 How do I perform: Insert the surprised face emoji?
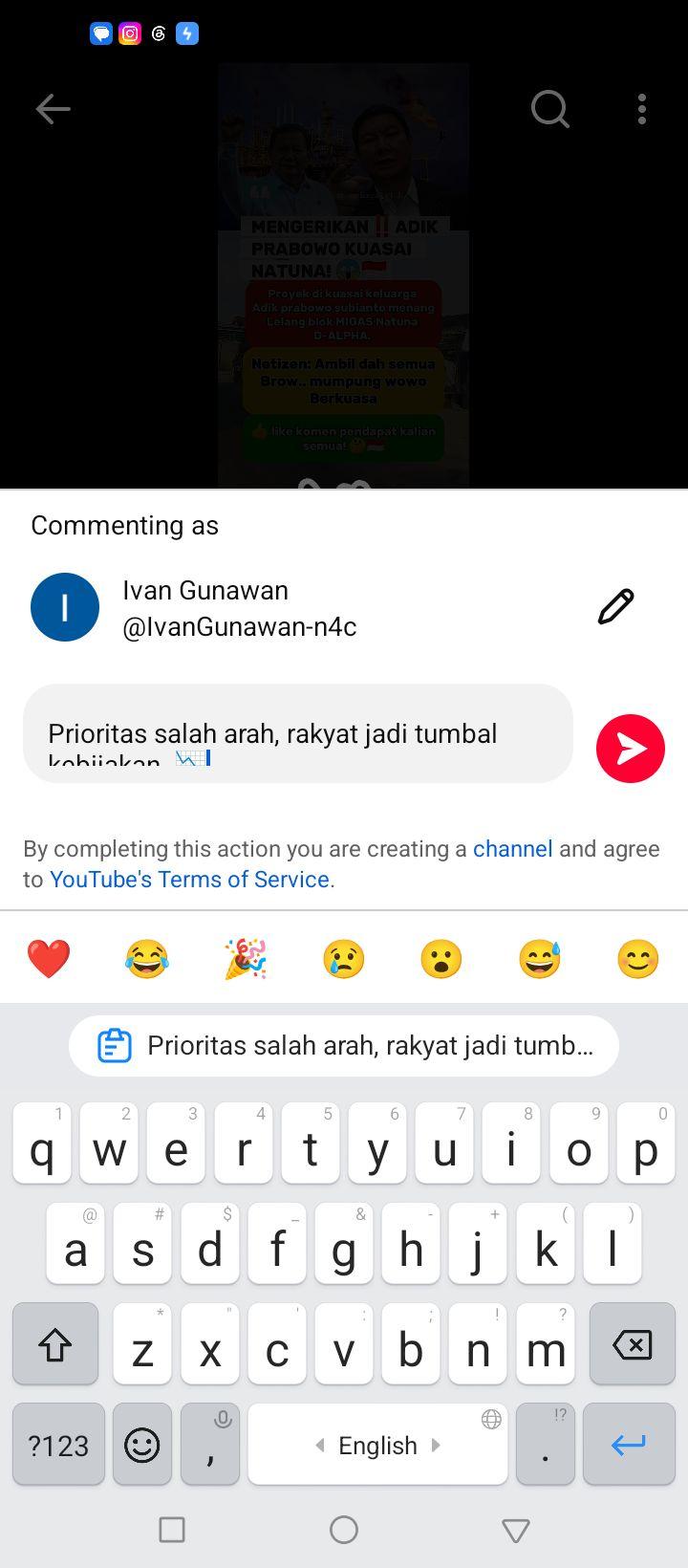click(x=441, y=959)
